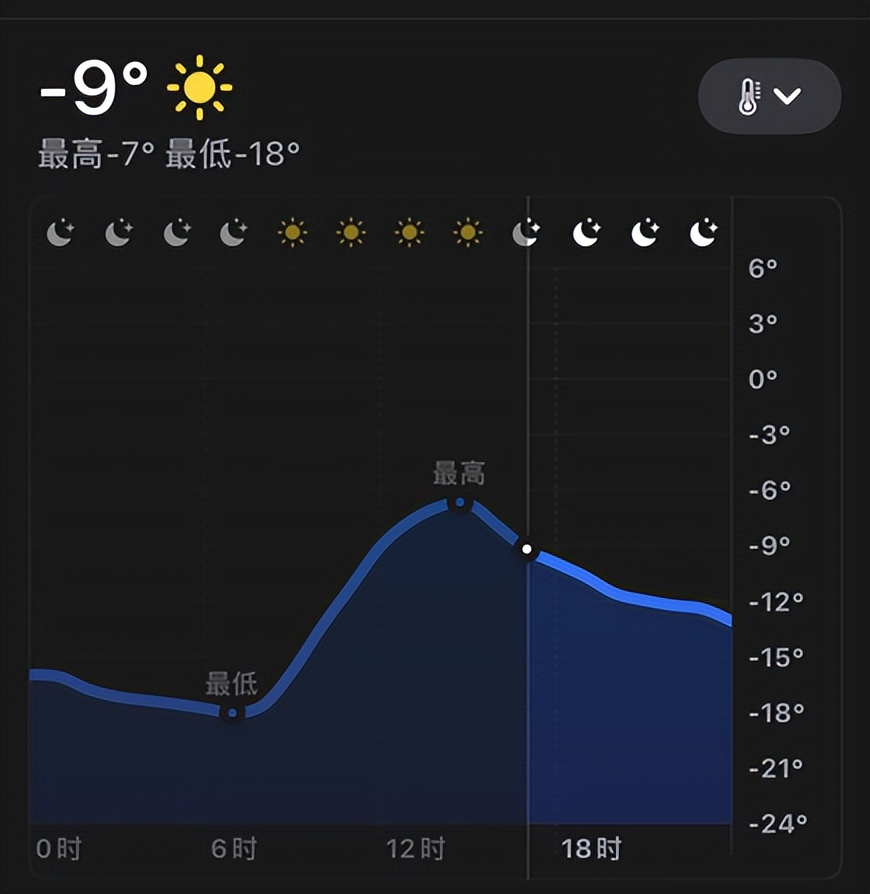This screenshot has width=870, height=894.
Task: Open the thermometer metric dropdown
Action: click(x=768, y=96)
